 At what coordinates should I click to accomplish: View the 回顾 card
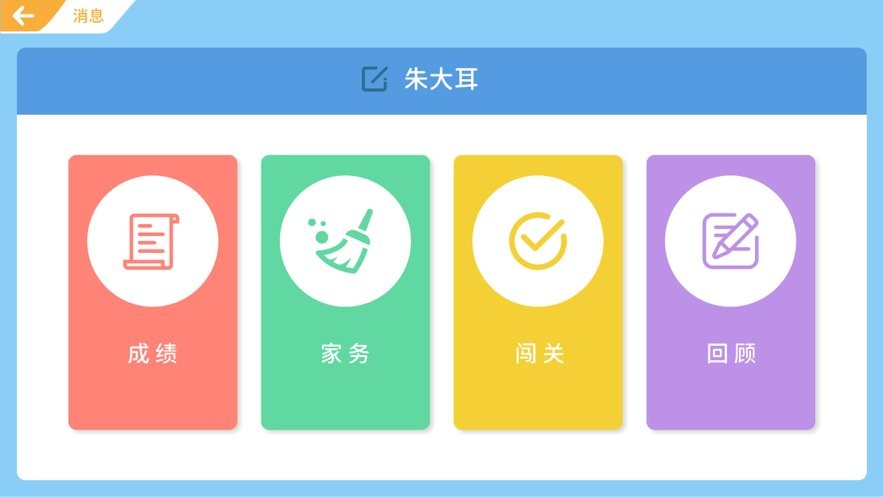[730, 292]
